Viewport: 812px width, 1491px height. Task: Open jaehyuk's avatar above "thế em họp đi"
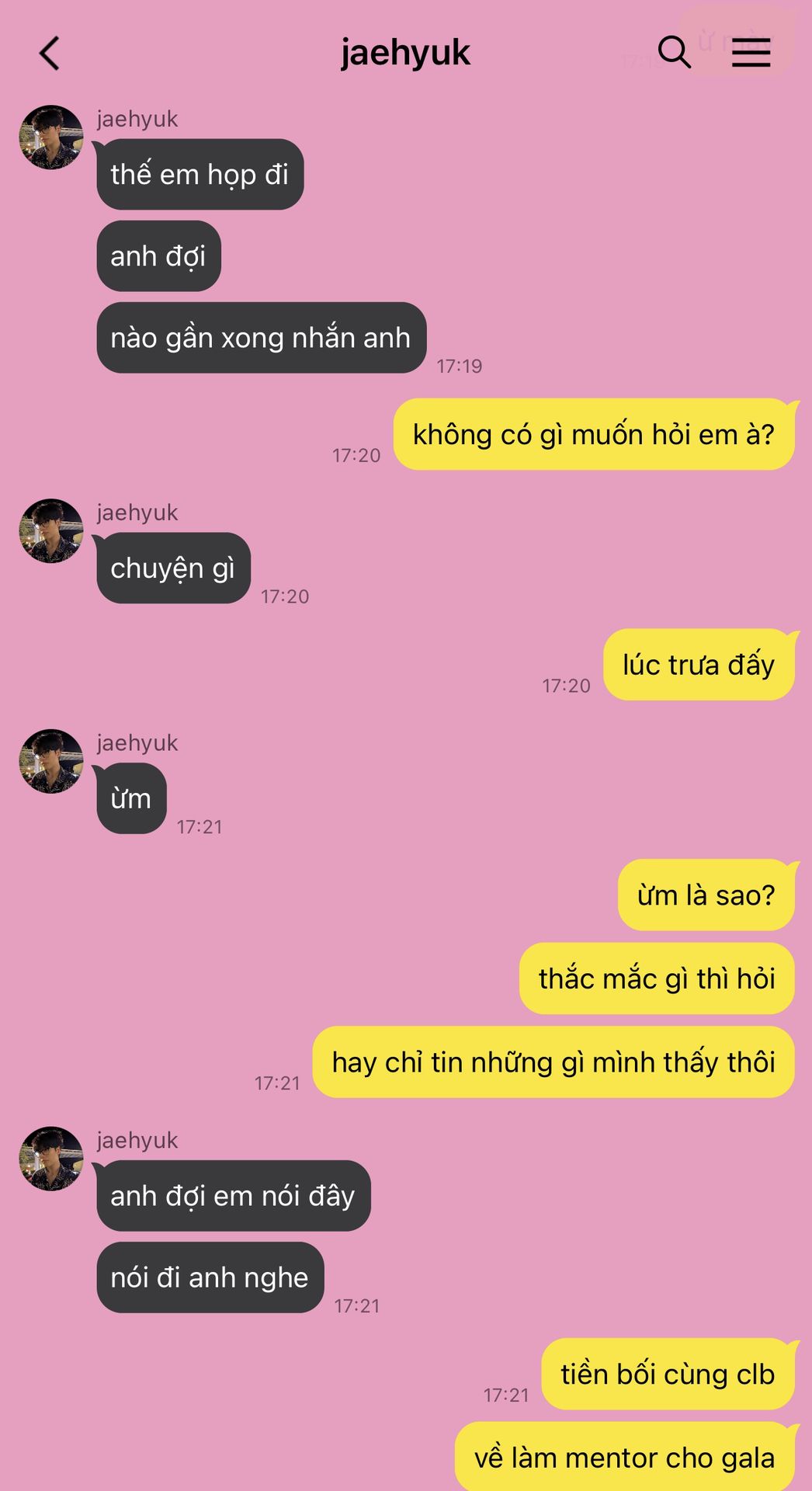tap(51, 137)
